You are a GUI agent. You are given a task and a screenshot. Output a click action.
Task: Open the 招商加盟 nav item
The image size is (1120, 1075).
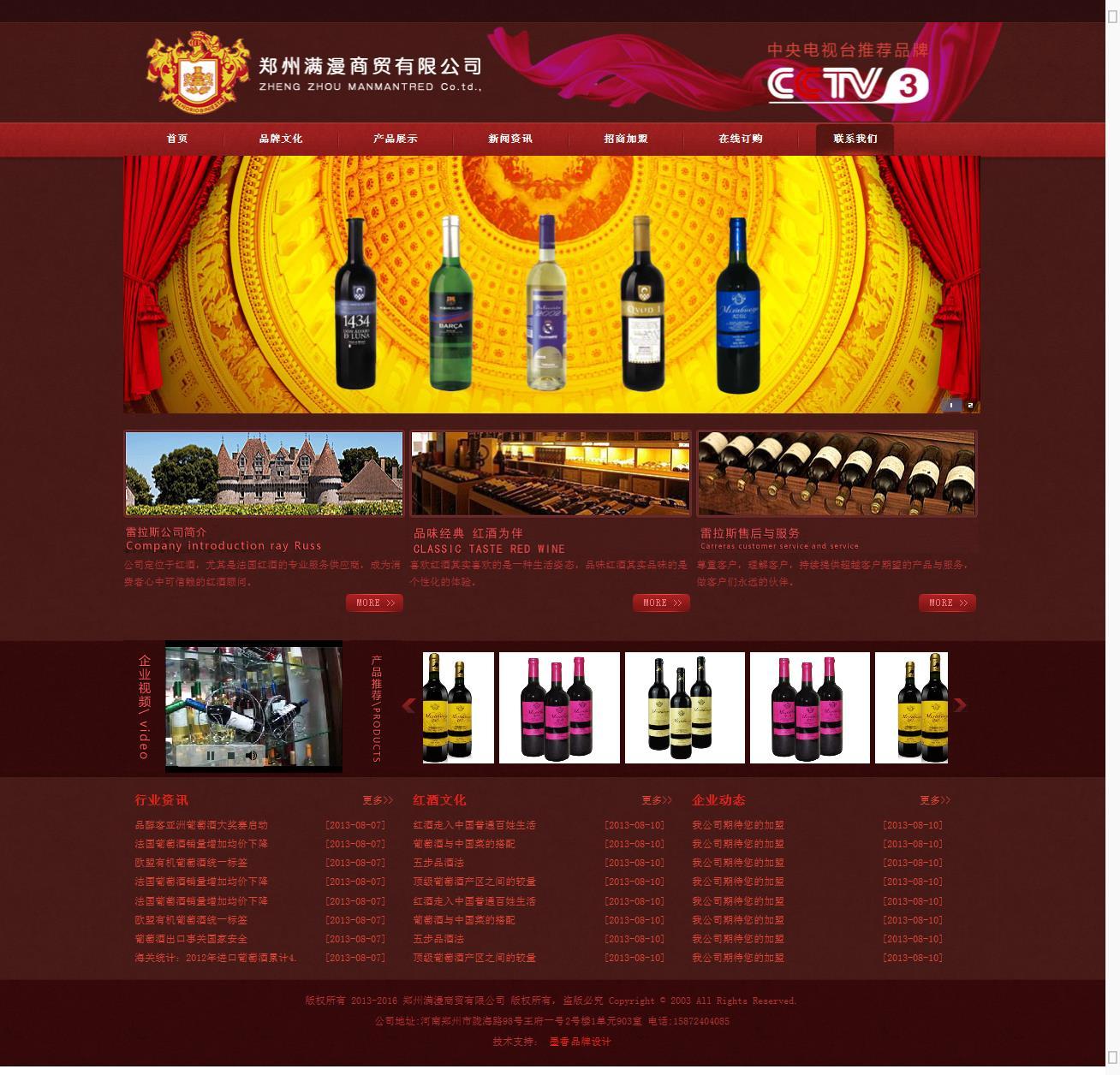(x=625, y=139)
